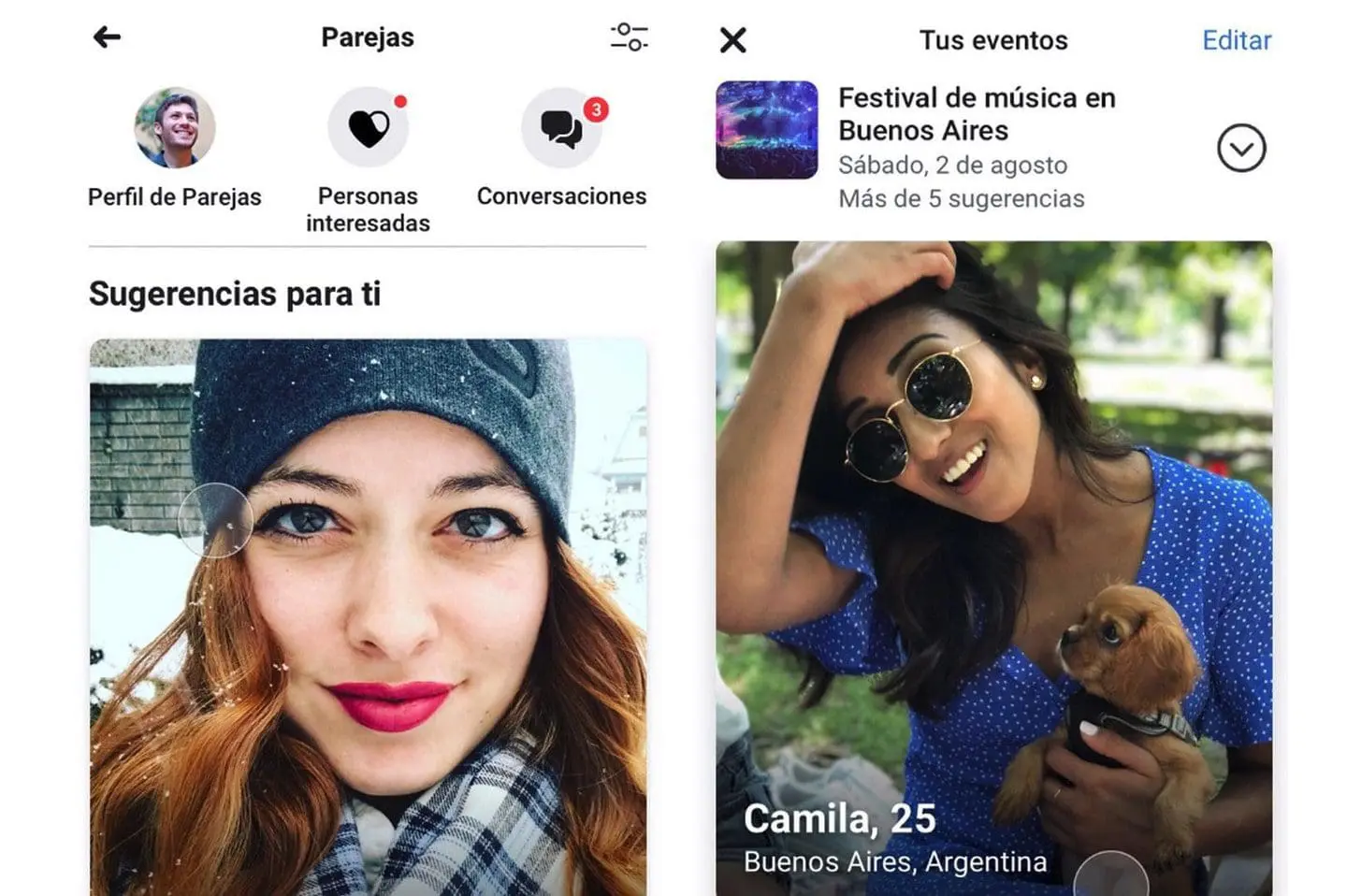
Task: Open Conversaciones with 3 unread
Action: (x=561, y=128)
